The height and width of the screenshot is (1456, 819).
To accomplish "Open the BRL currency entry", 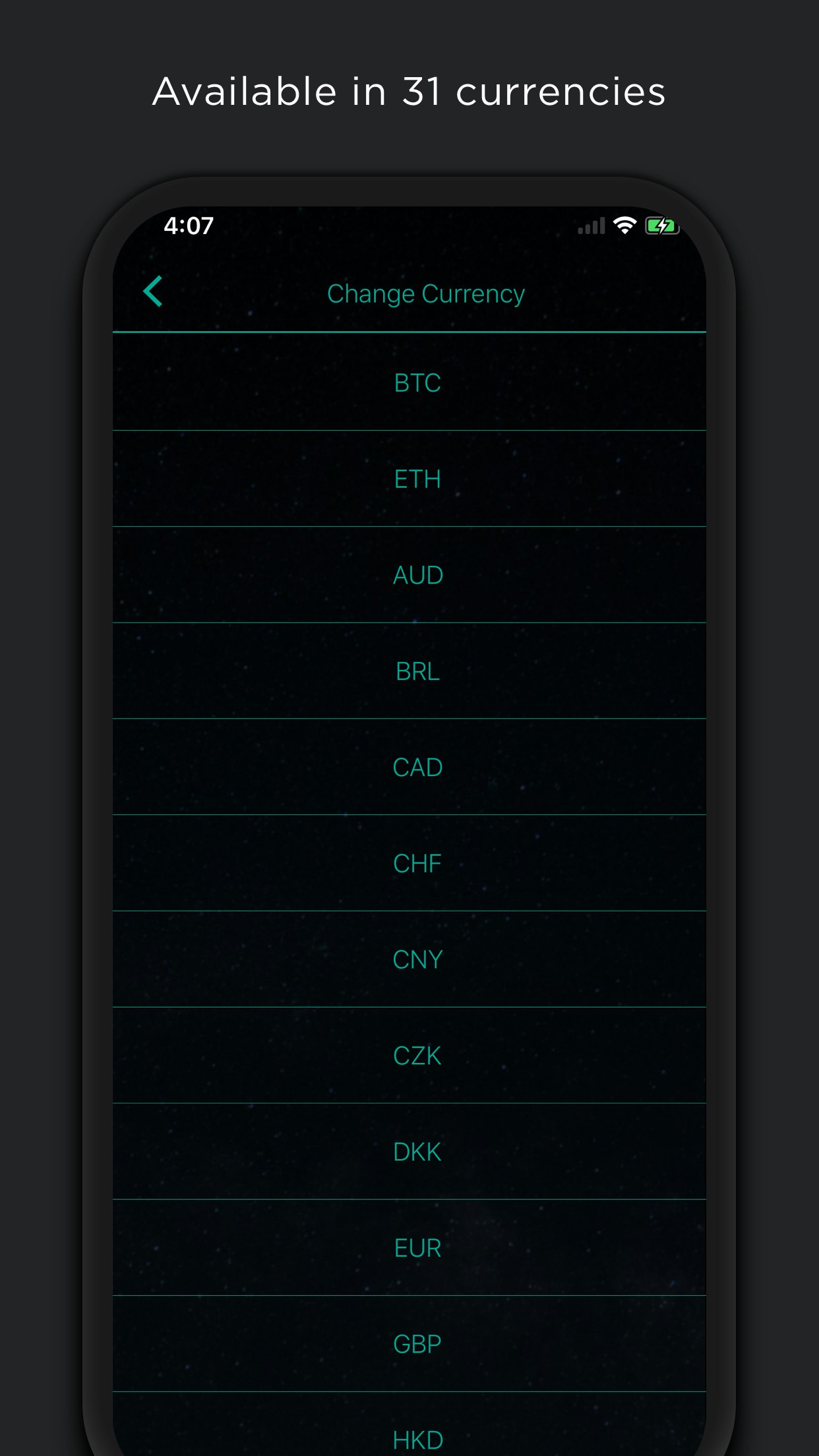I will (x=417, y=671).
